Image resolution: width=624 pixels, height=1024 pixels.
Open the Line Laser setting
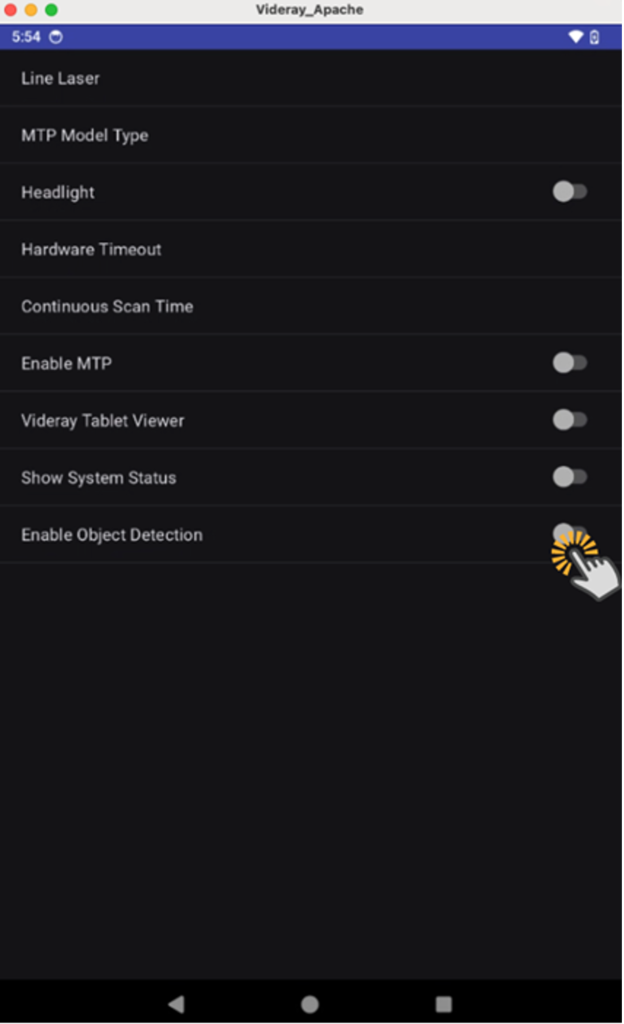click(311, 78)
